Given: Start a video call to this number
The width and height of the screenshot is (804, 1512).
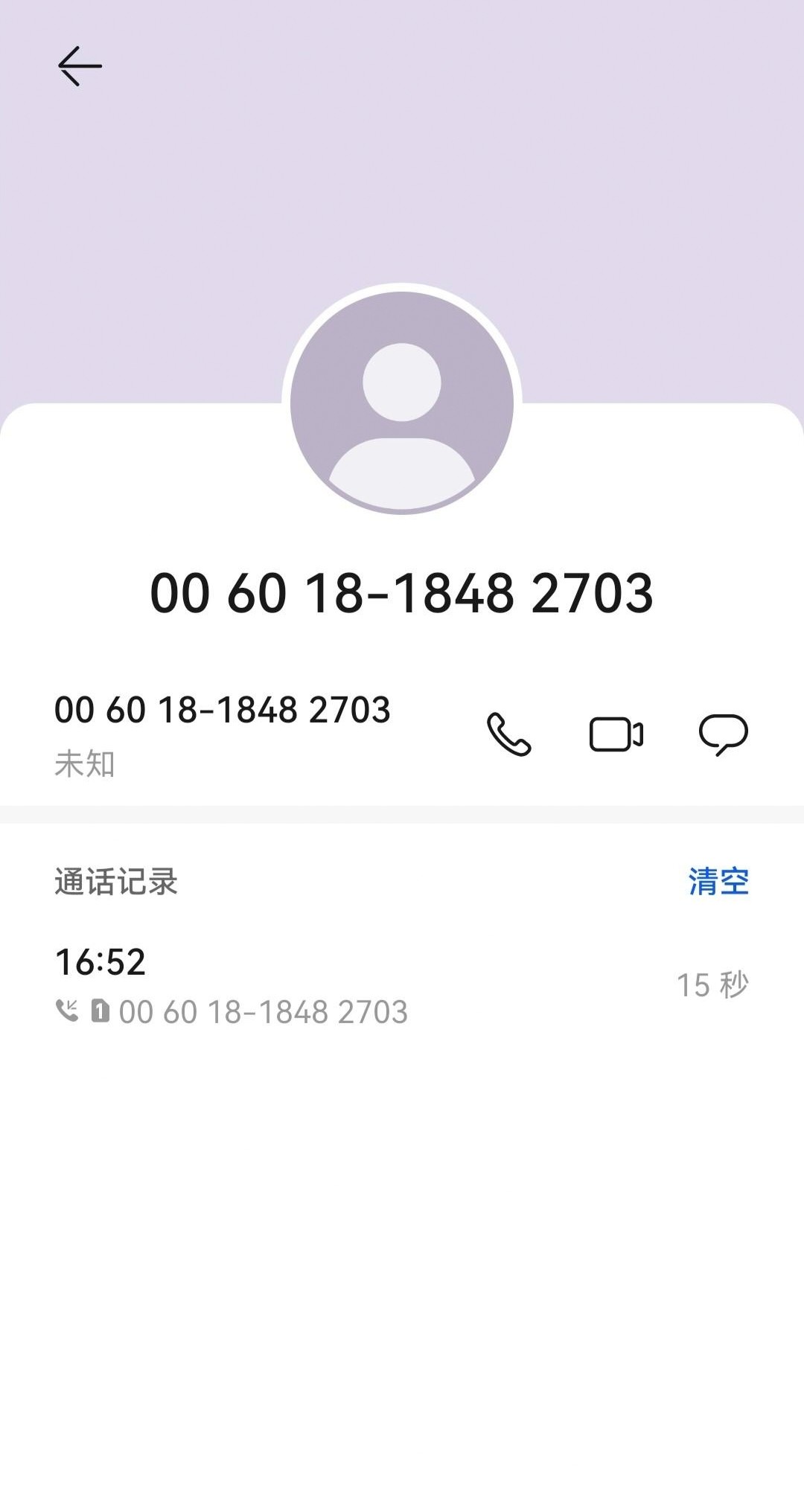Looking at the screenshot, I should (616, 734).
